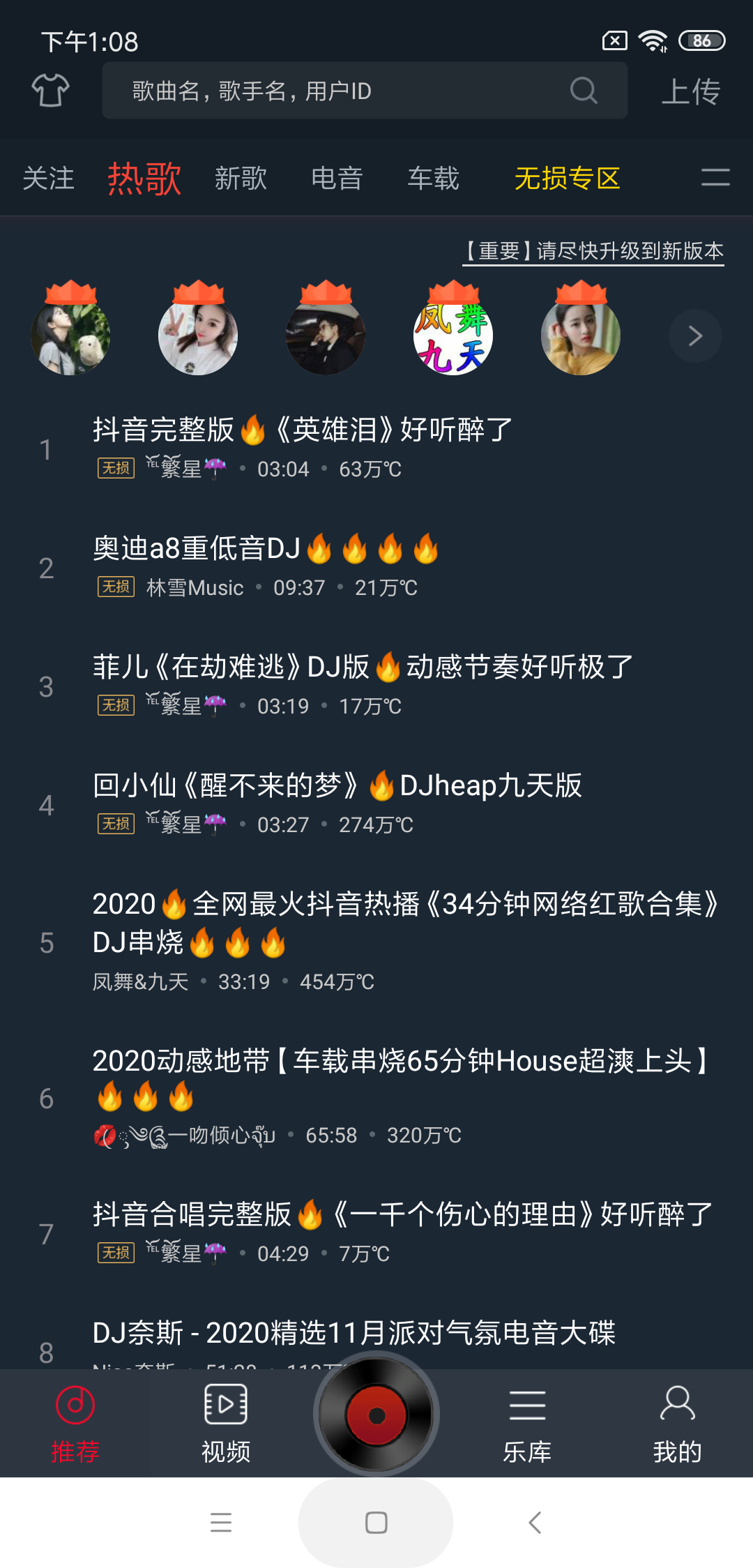
Task: Switch to the 车载 tab
Action: [x=433, y=179]
